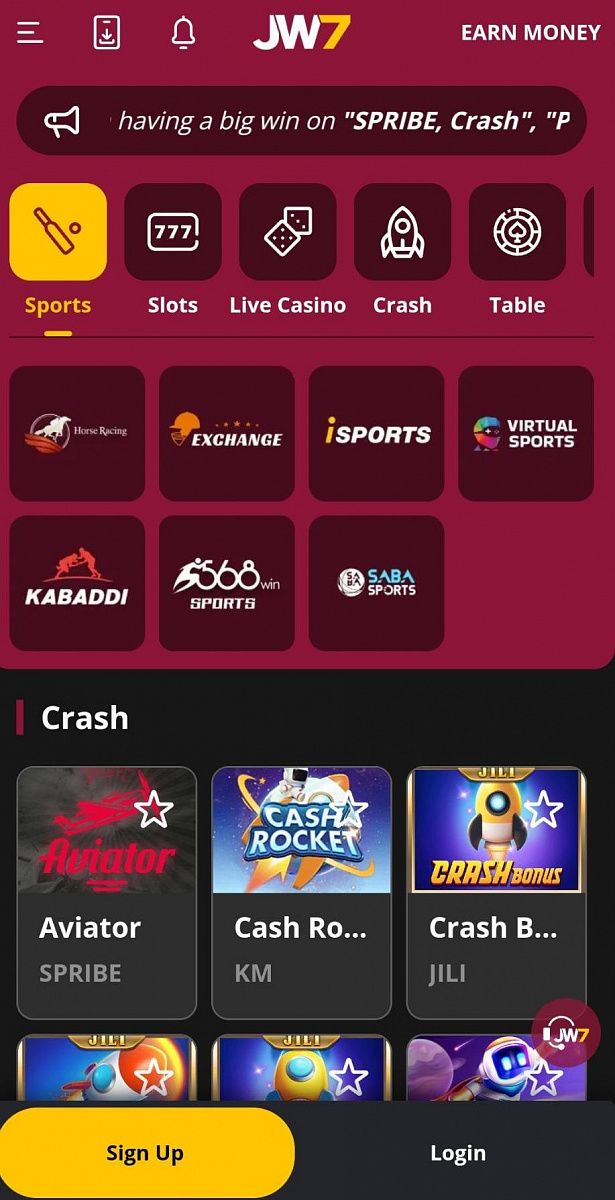Open the Horse Racing provider tile
615x1200 pixels.
(77, 433)
